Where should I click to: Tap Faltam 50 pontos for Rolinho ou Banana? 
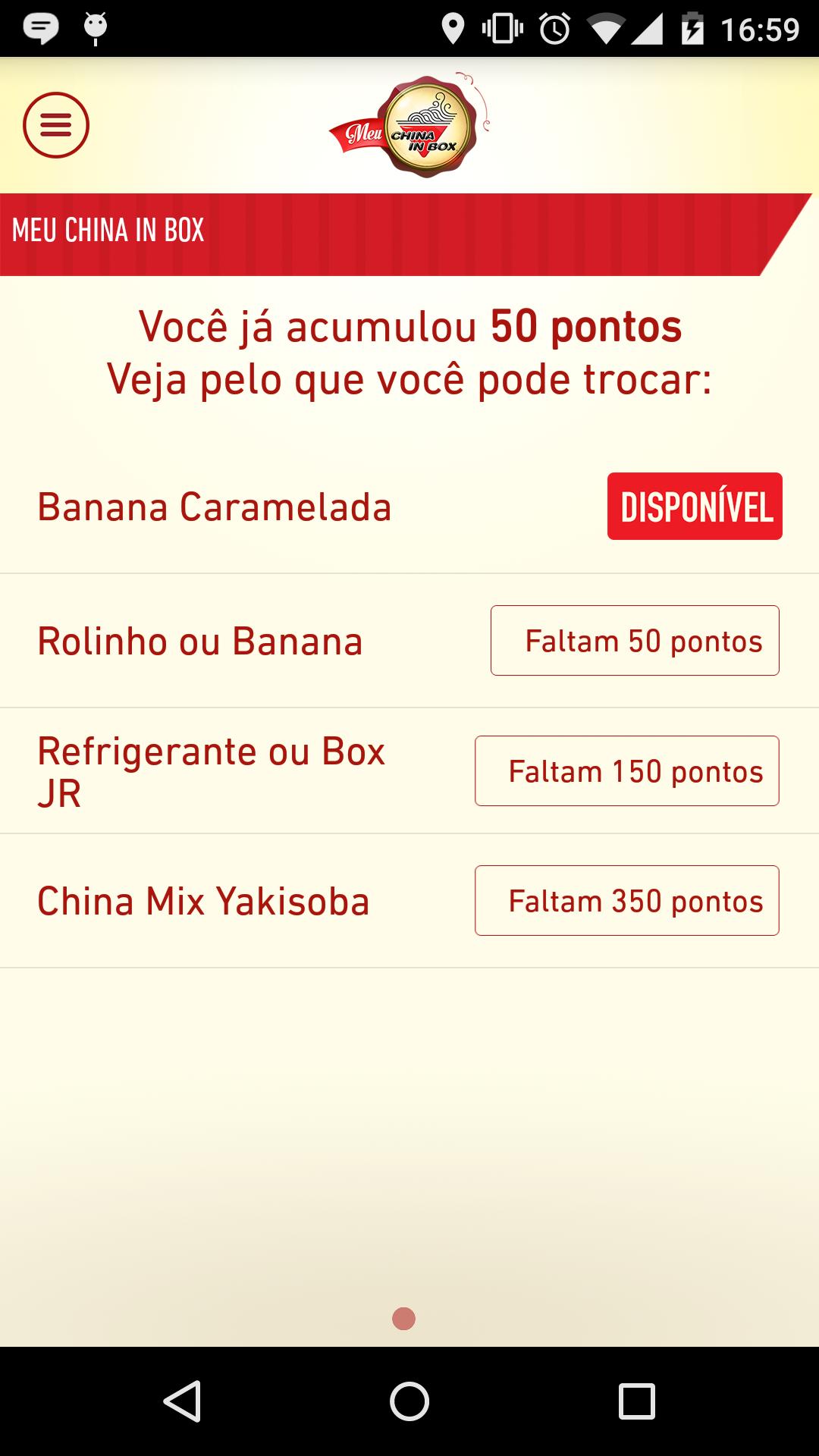coord(635,640)
